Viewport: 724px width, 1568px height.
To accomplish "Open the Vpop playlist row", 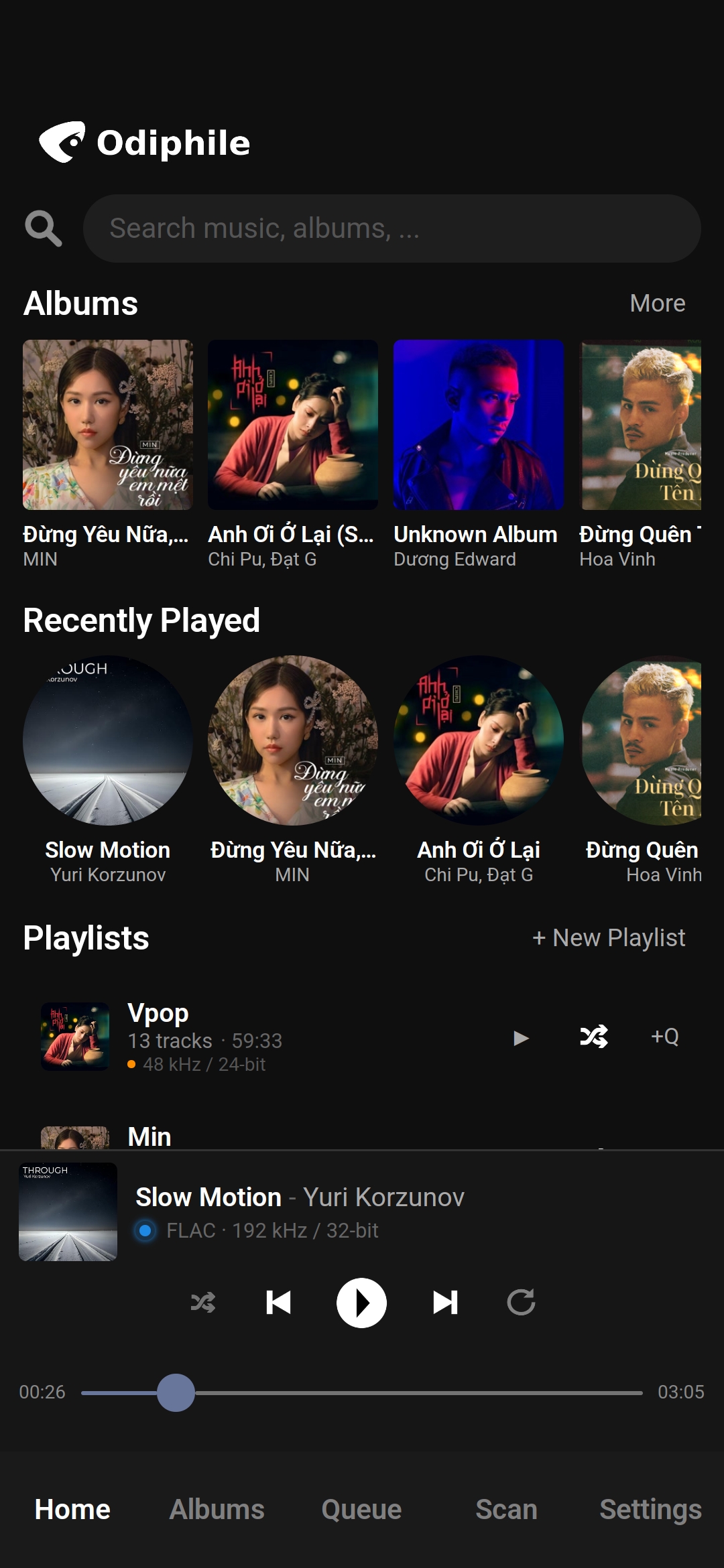I will [268, 1037].
